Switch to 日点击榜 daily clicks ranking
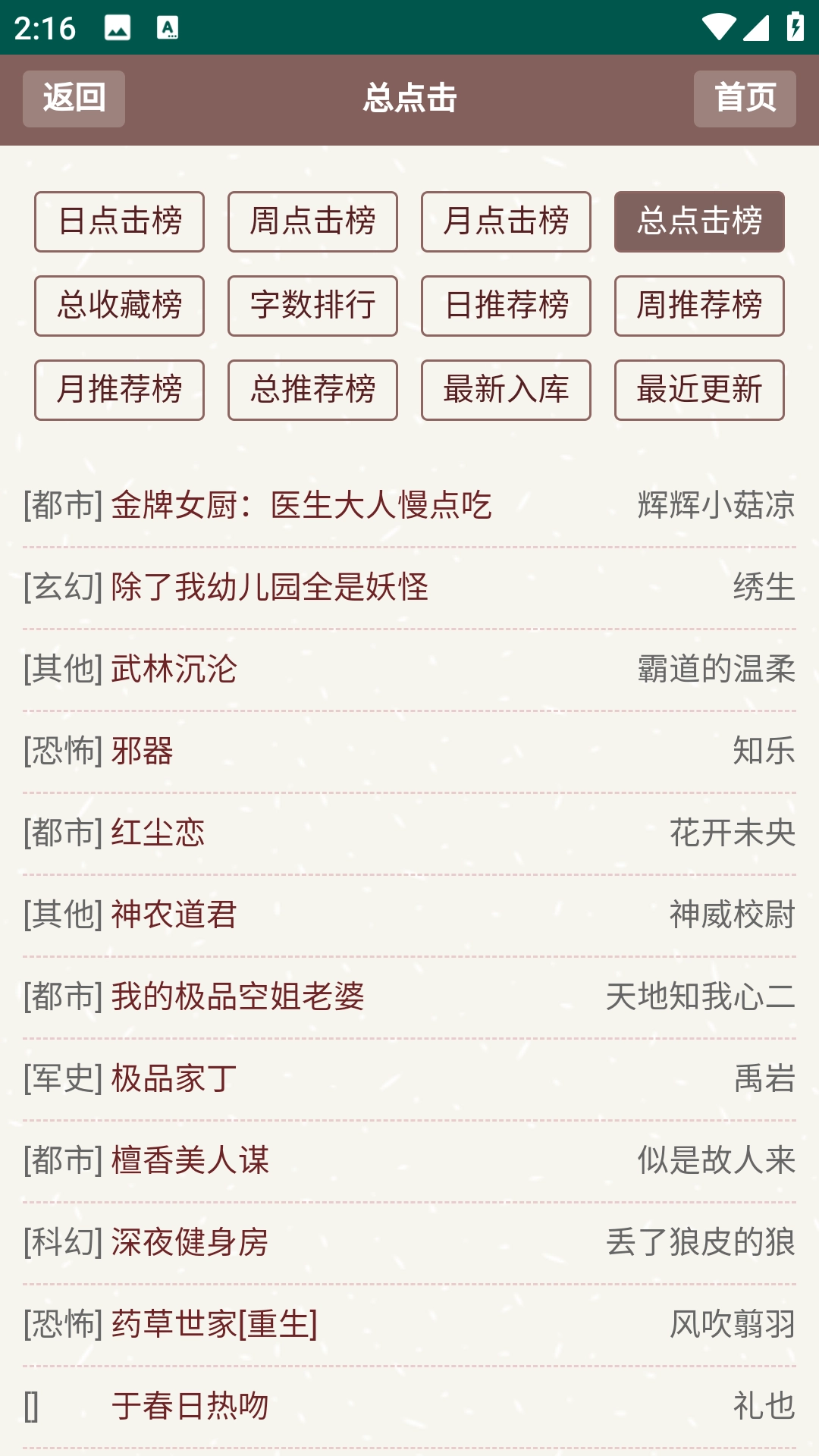Viewport: 819px width, 1456px height. 119,221
